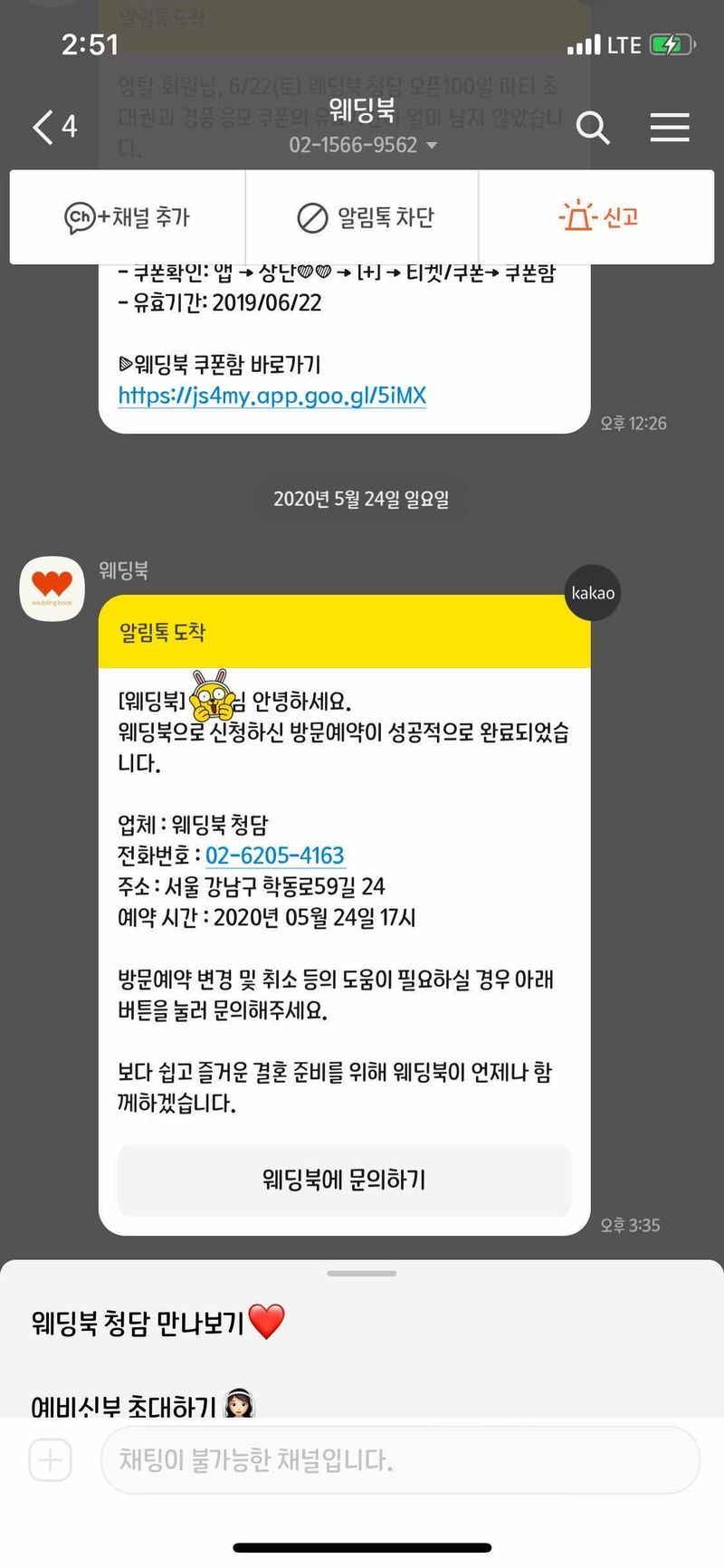Tap the plus attachment button
The image size is (724, 1568).
coord(51,1459)
